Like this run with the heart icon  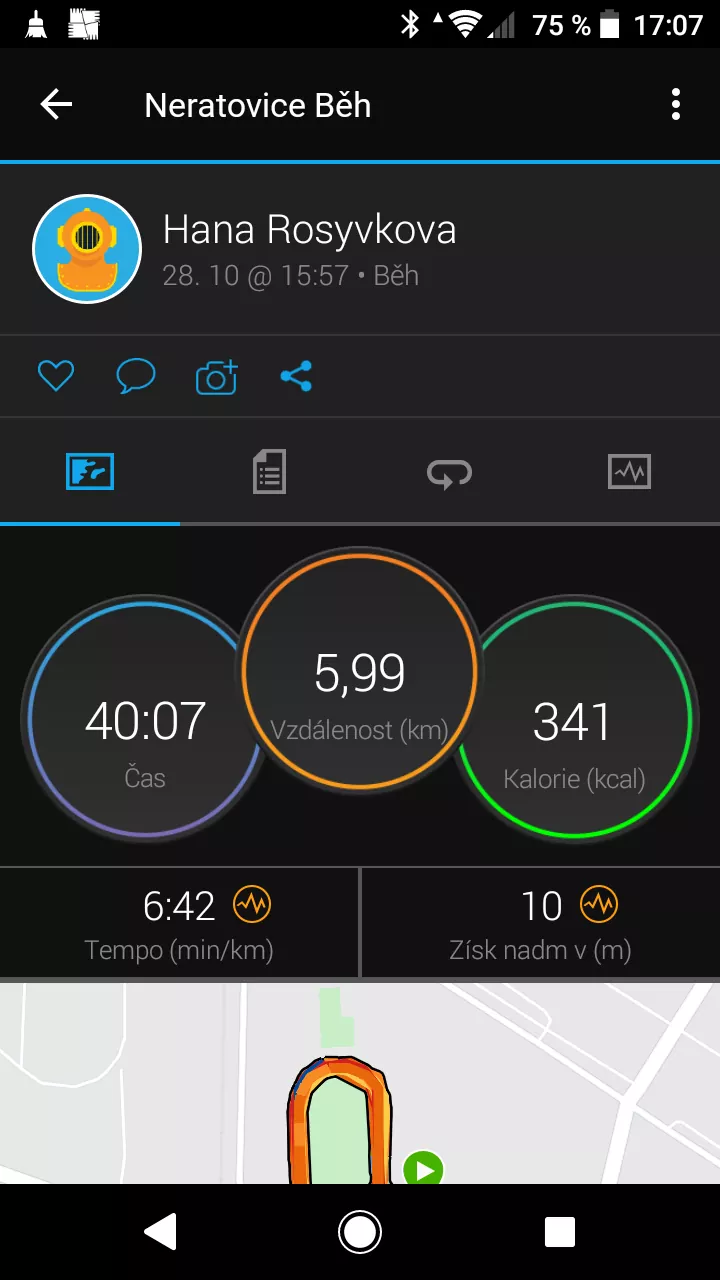[x=56, y=376]
